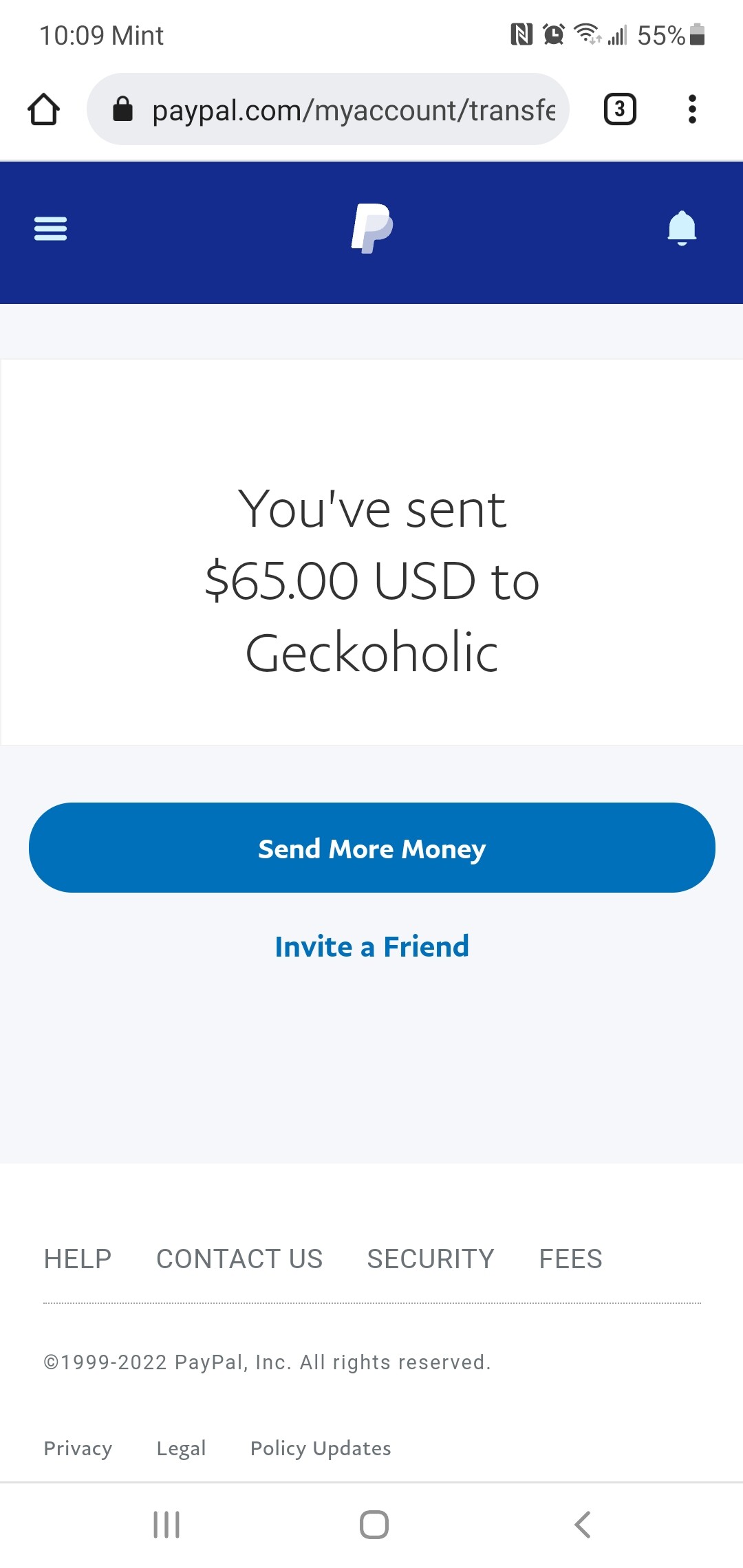Screen dimensions: 743x1568
Task: Open the notifications bell
Action: click(x=682, y=228)
